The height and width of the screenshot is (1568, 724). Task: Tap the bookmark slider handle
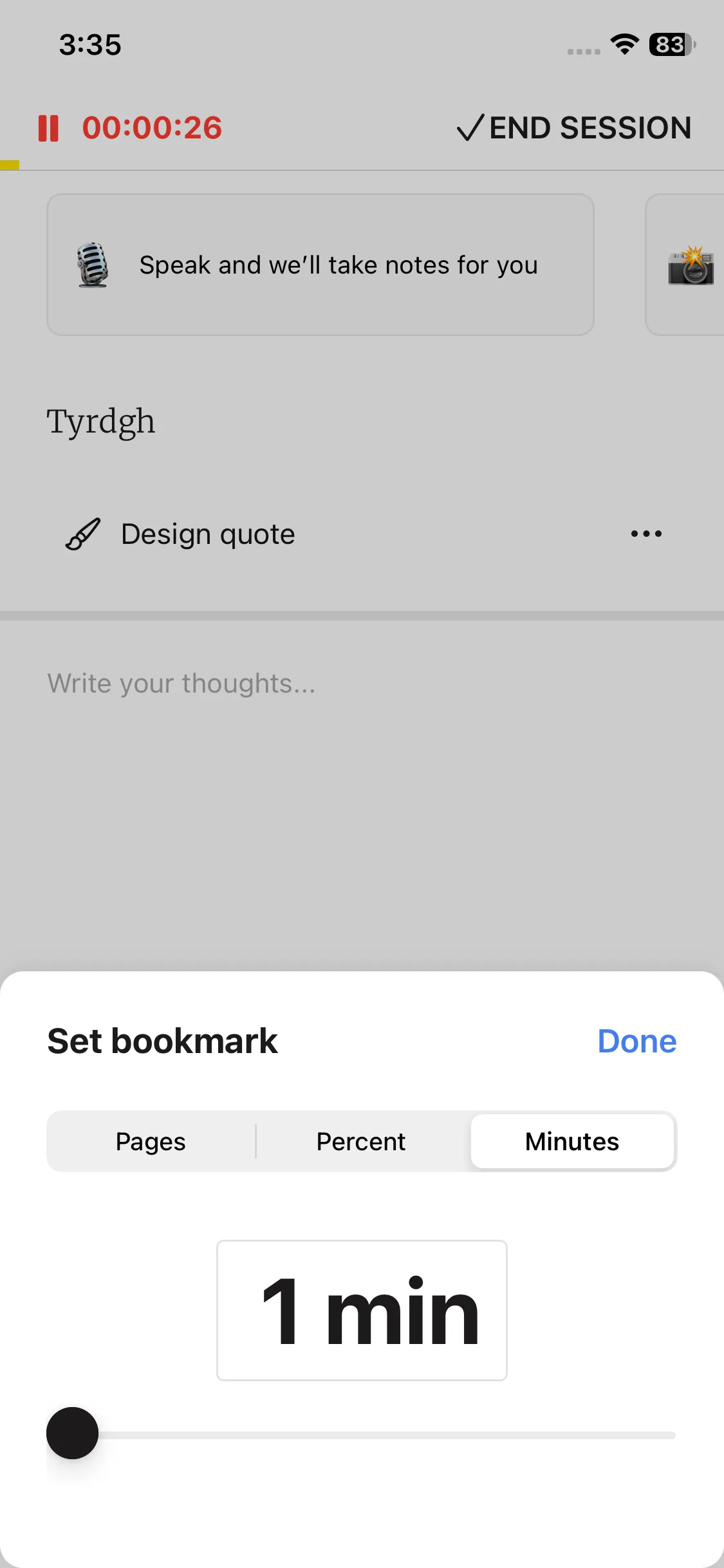tap(73, 1433)
